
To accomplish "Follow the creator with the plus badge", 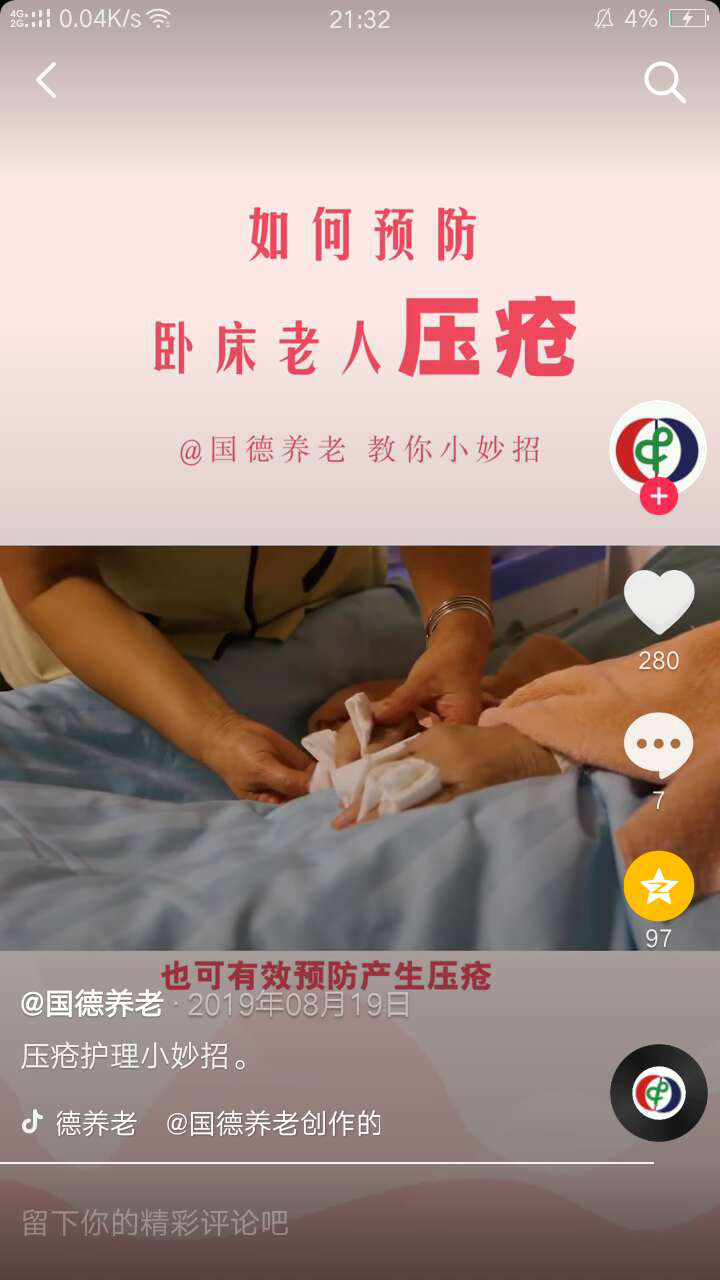I will point(659,496).
